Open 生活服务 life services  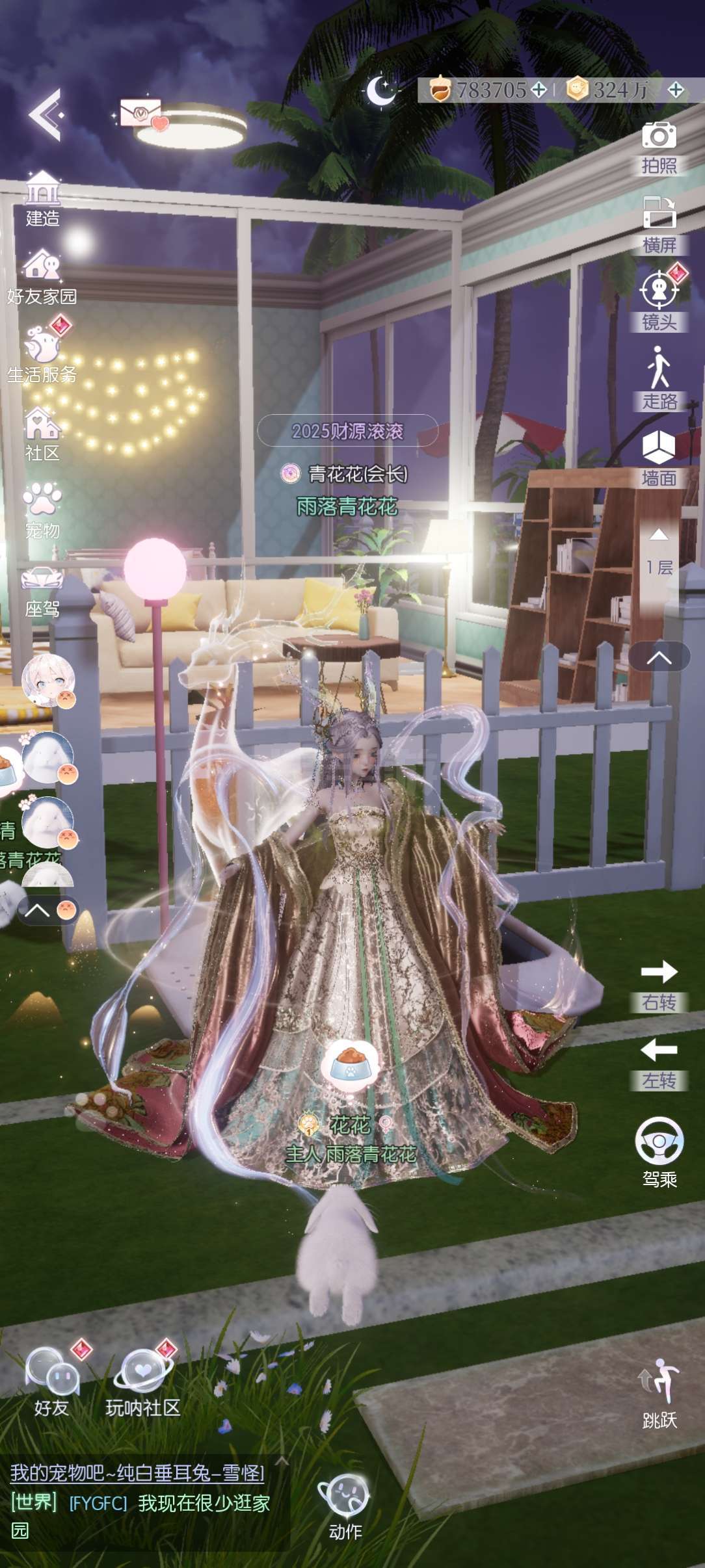pos(42,354)
